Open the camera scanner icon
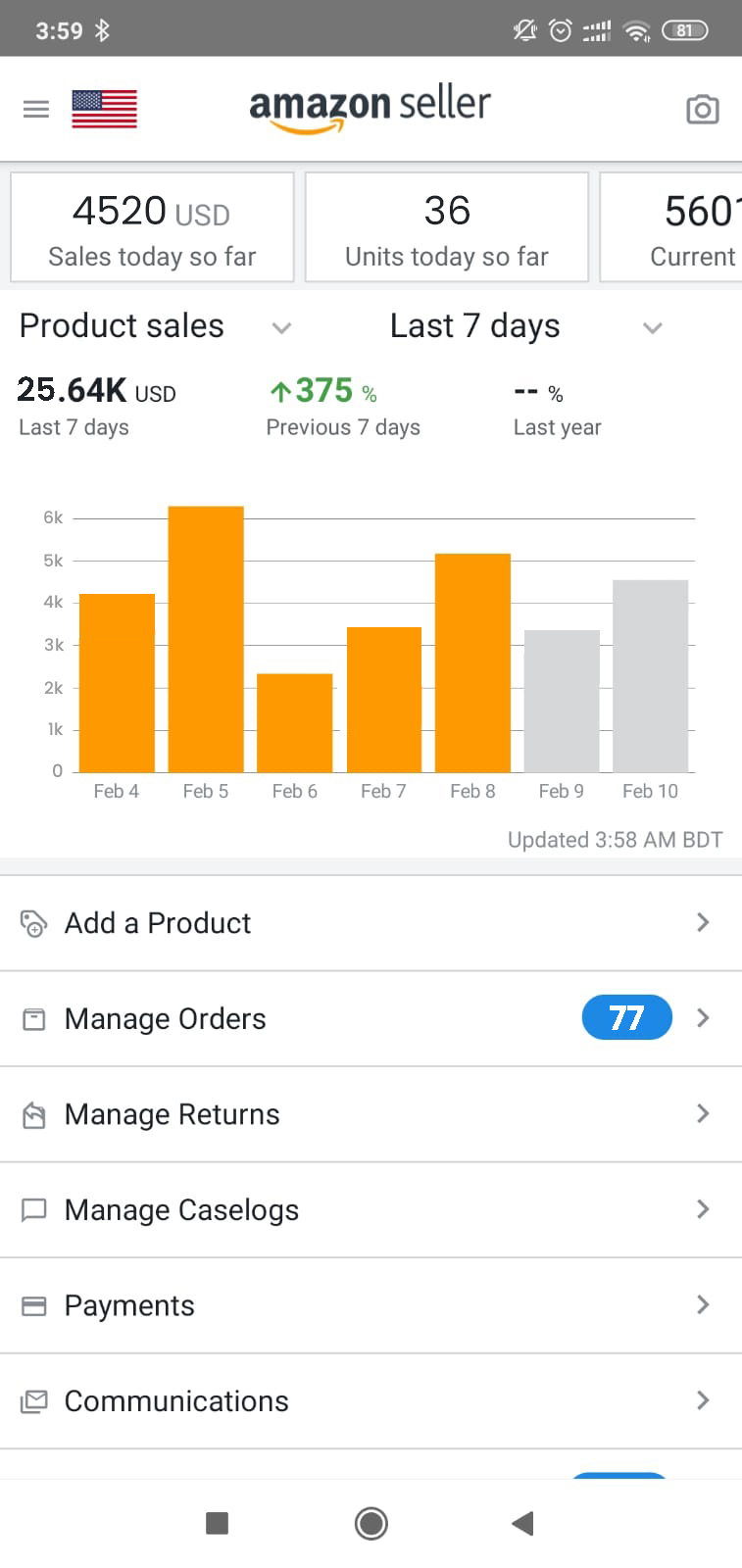742x1568 pixels. (x=702, y=109)
